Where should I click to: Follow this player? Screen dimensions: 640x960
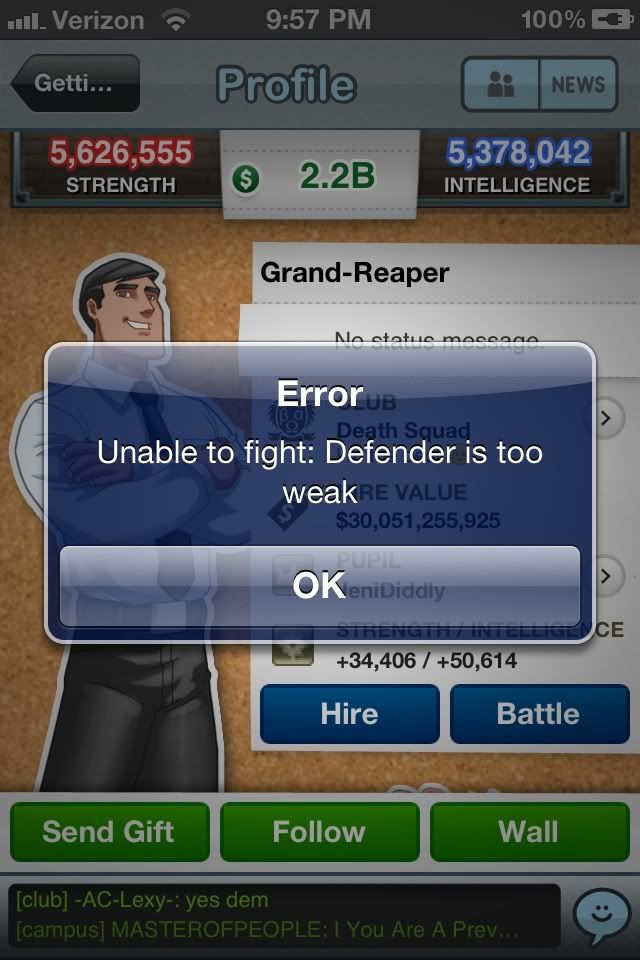[319, 832]
